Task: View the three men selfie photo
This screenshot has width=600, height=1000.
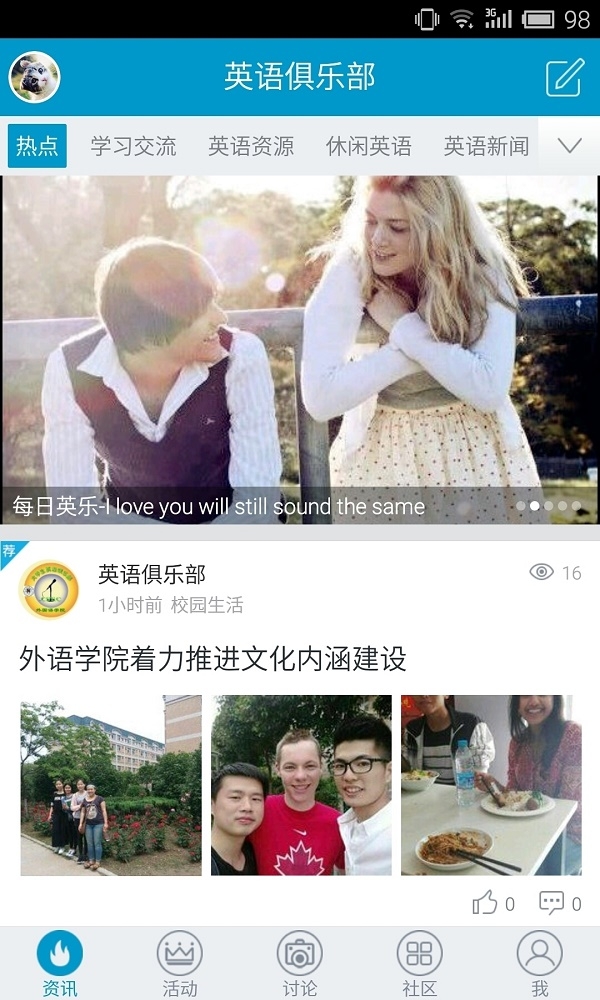Action: [x=301, y=785]
